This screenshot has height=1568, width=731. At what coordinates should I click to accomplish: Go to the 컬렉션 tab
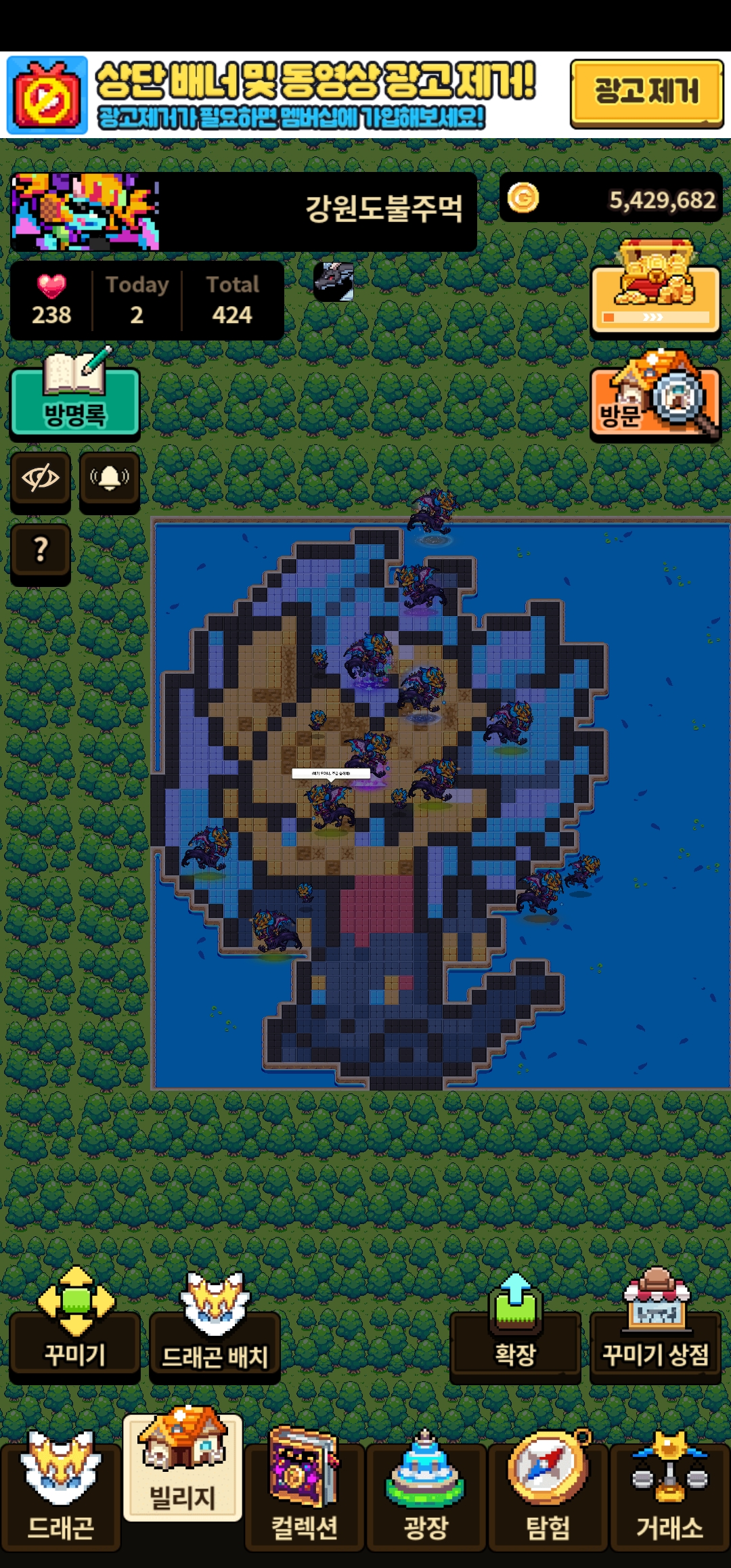(x=305, y=1496)
